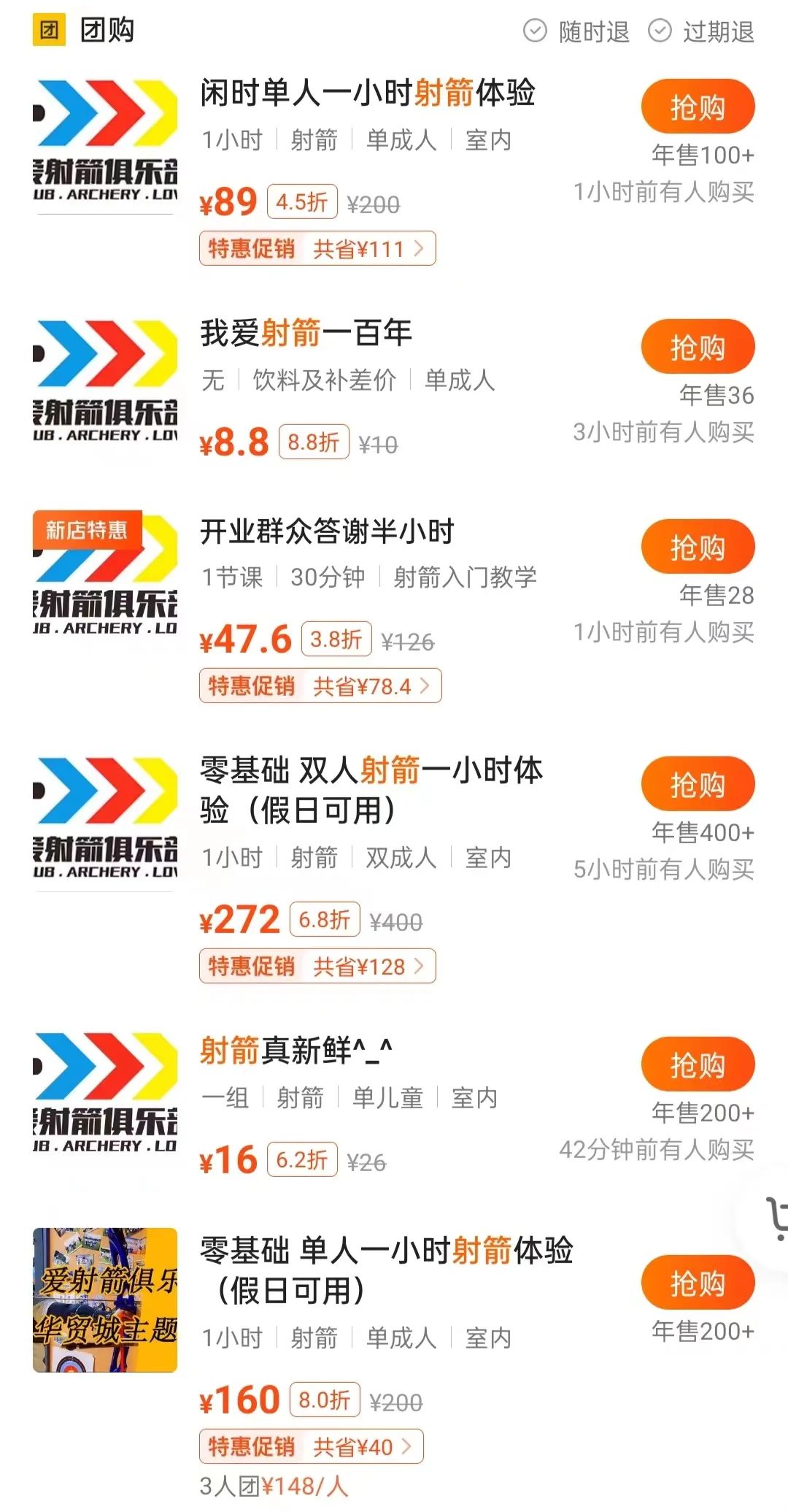Show 特惠促销 共省¥40 promotion details

tap(311, 1447)
